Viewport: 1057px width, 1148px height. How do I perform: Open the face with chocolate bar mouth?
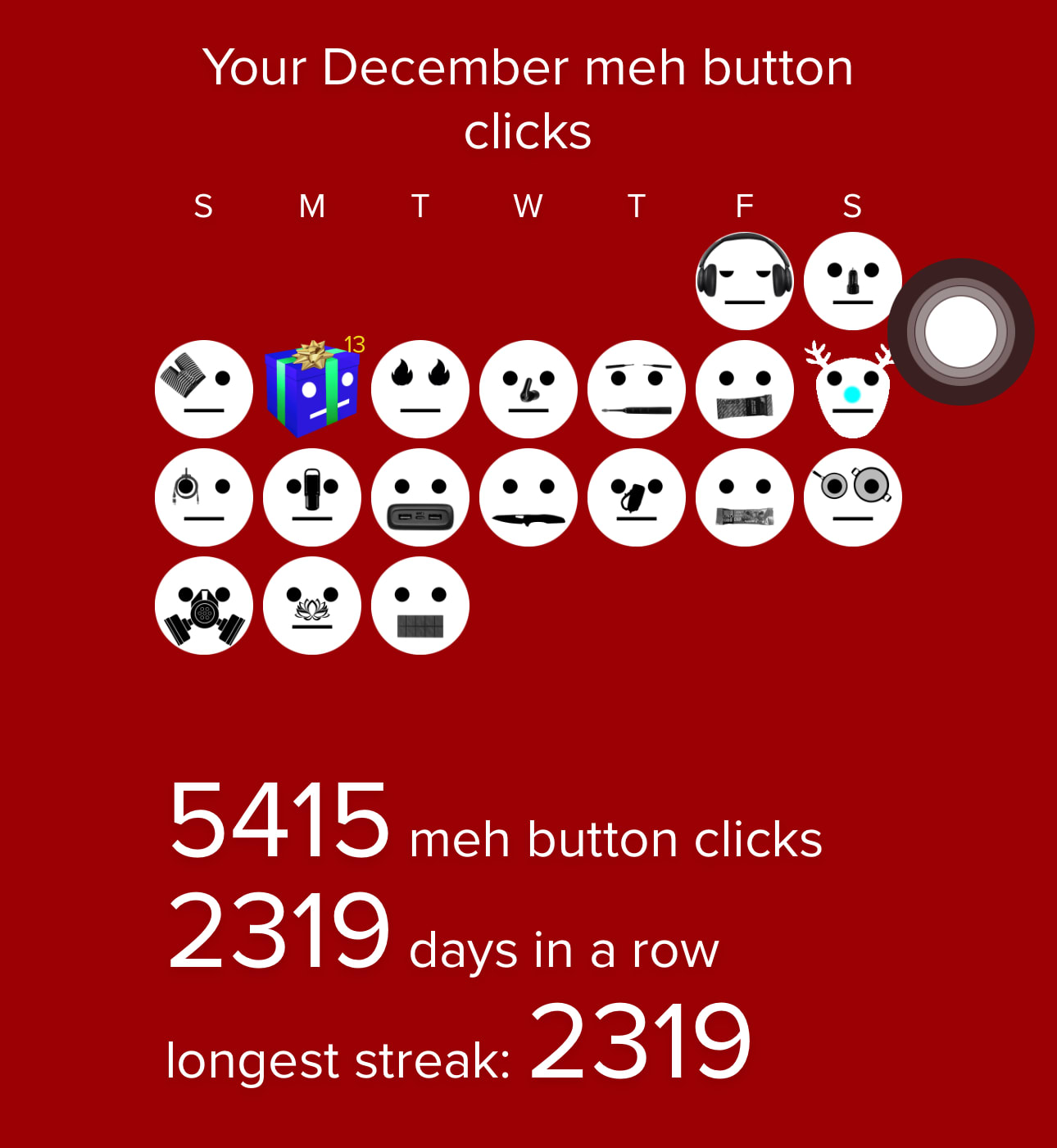click(420, 606)
